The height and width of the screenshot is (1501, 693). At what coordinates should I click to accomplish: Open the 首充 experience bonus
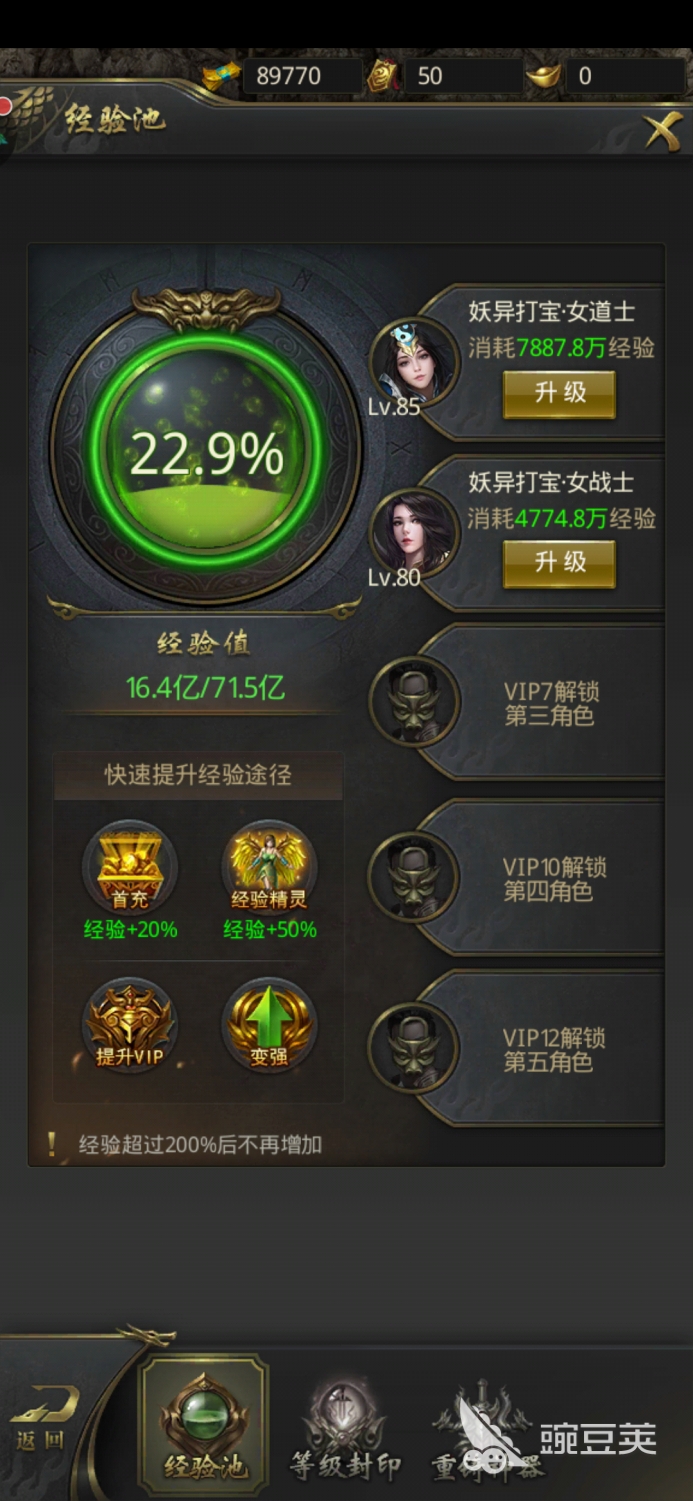[130, 868]
